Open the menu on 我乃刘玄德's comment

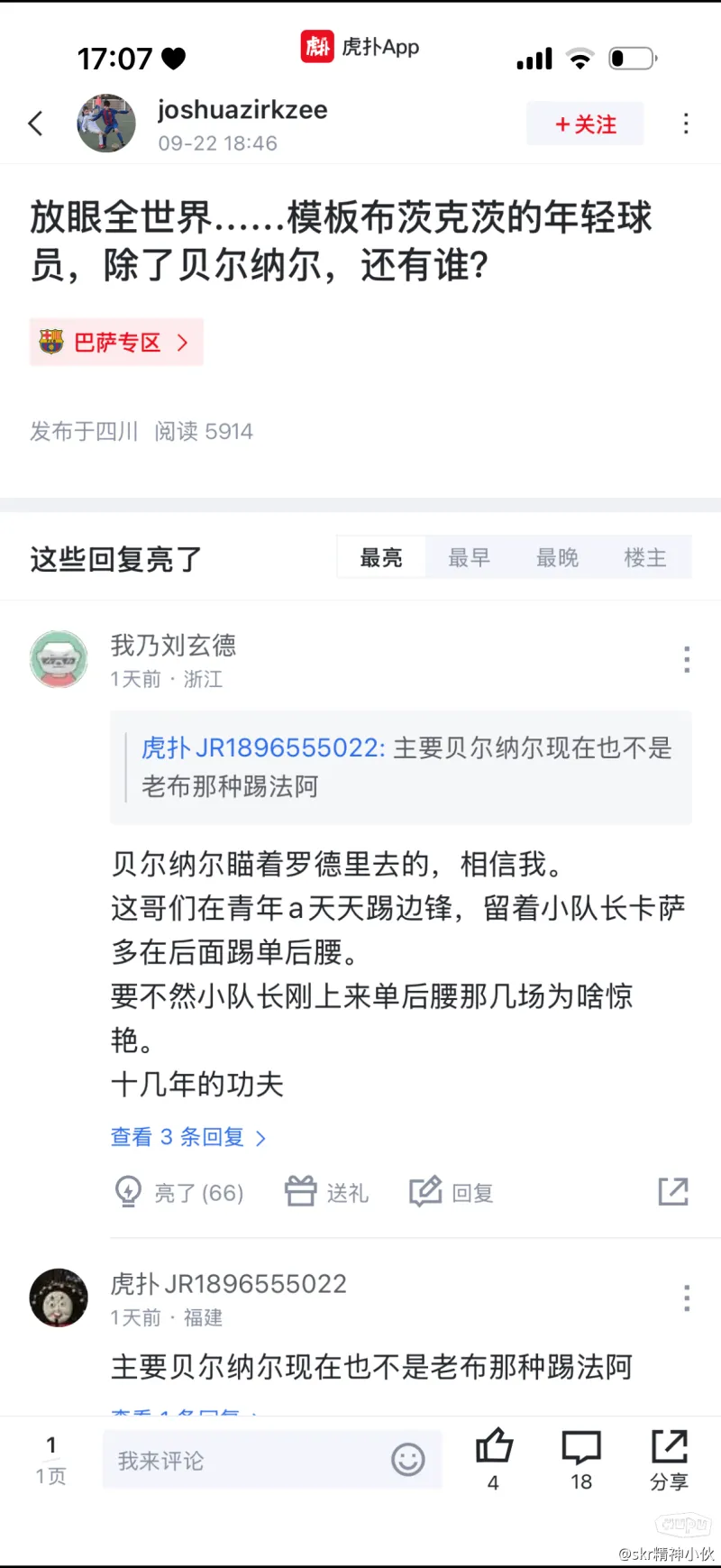[687, 659]
